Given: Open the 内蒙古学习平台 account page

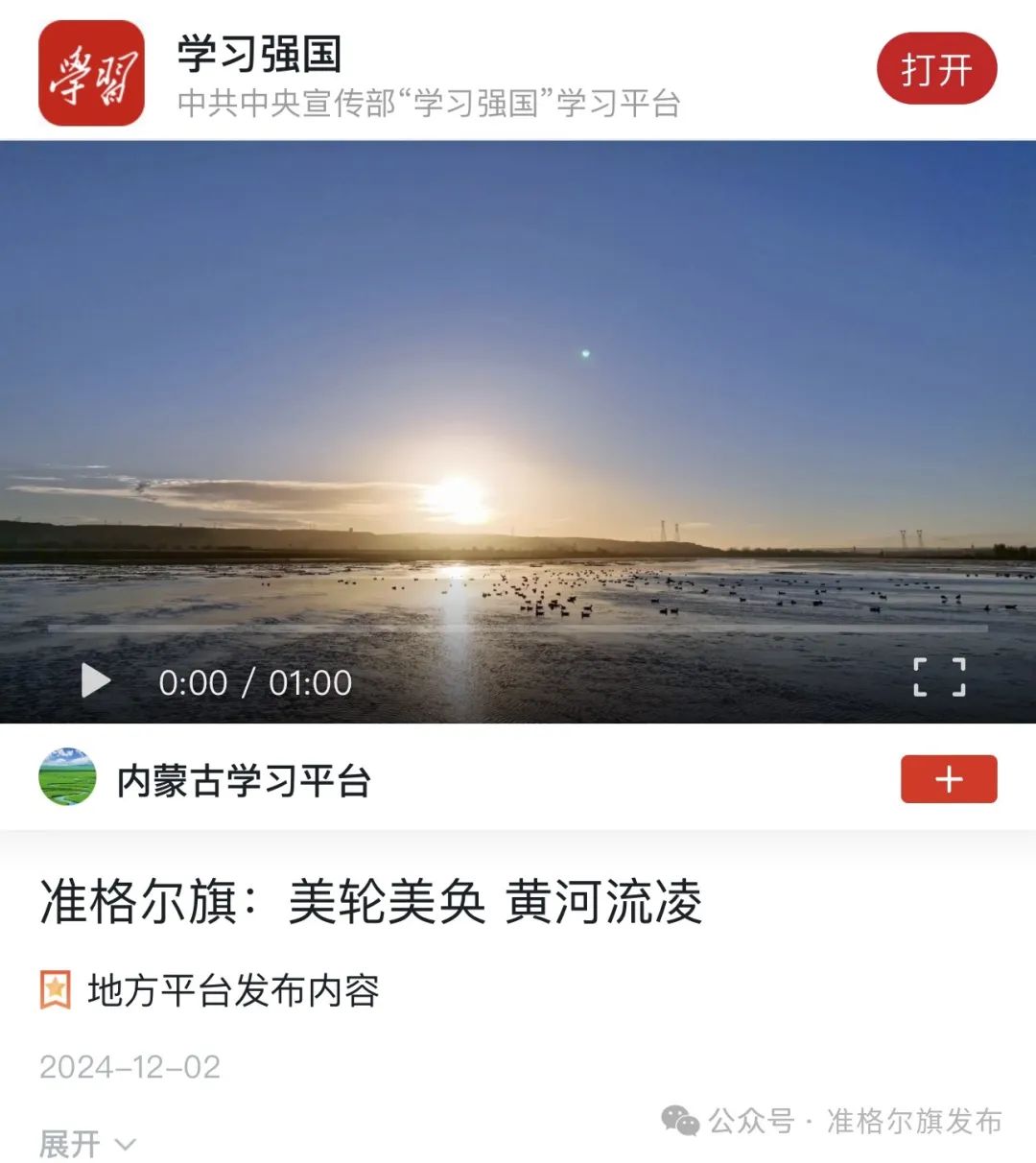Looking at the screenshot, I should tap(244, 780).
